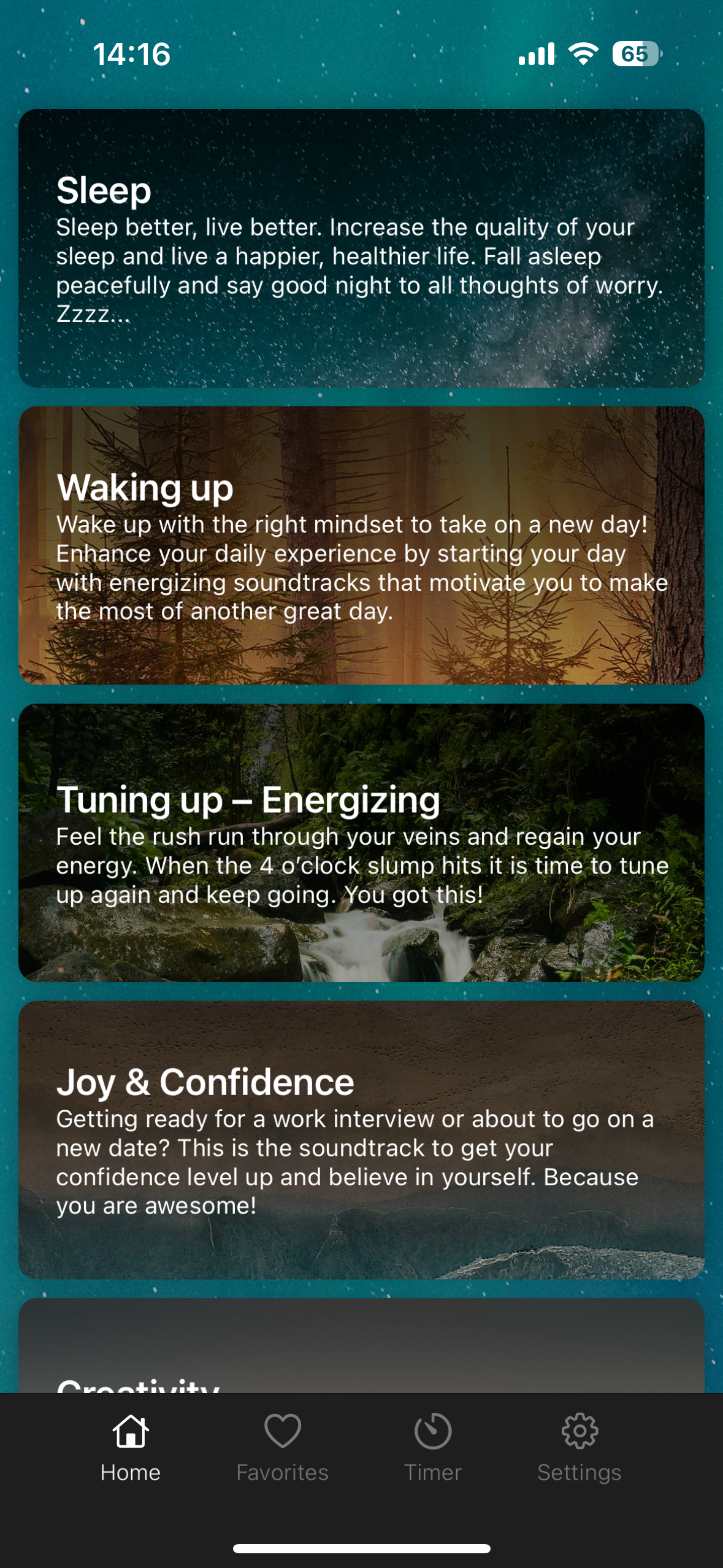723x1568 pixels.
Task: Go to the Home tab
Action: coord(131,1447)
